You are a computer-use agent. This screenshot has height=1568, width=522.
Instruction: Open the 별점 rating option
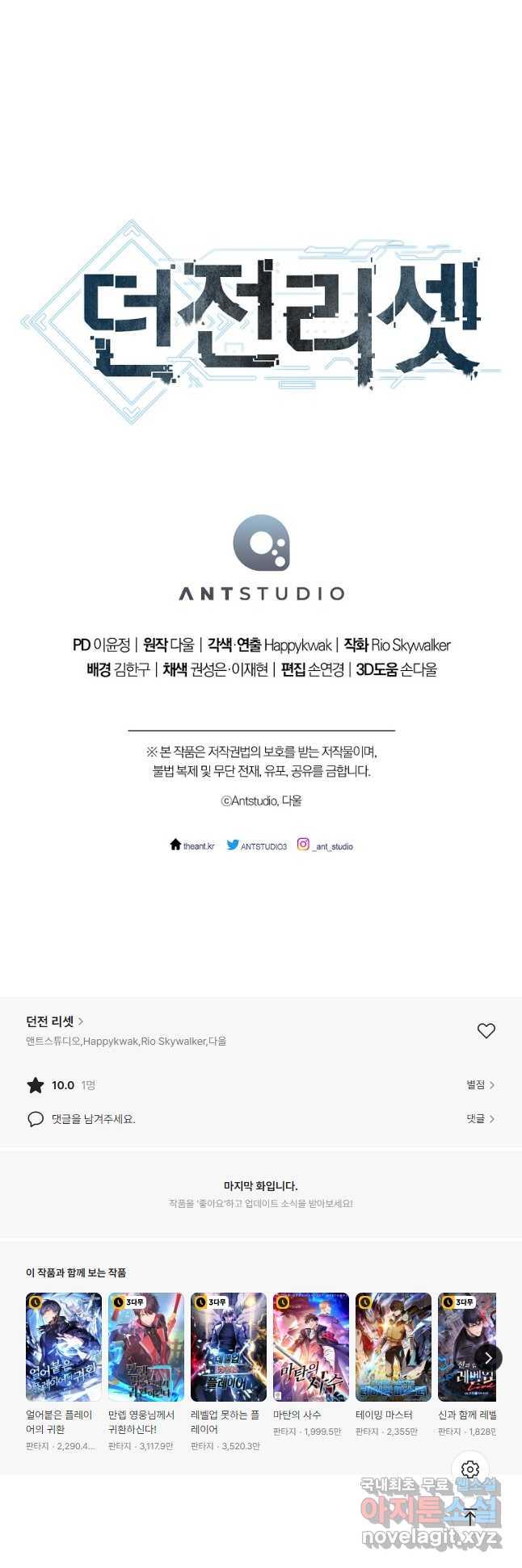point(480,1085)
